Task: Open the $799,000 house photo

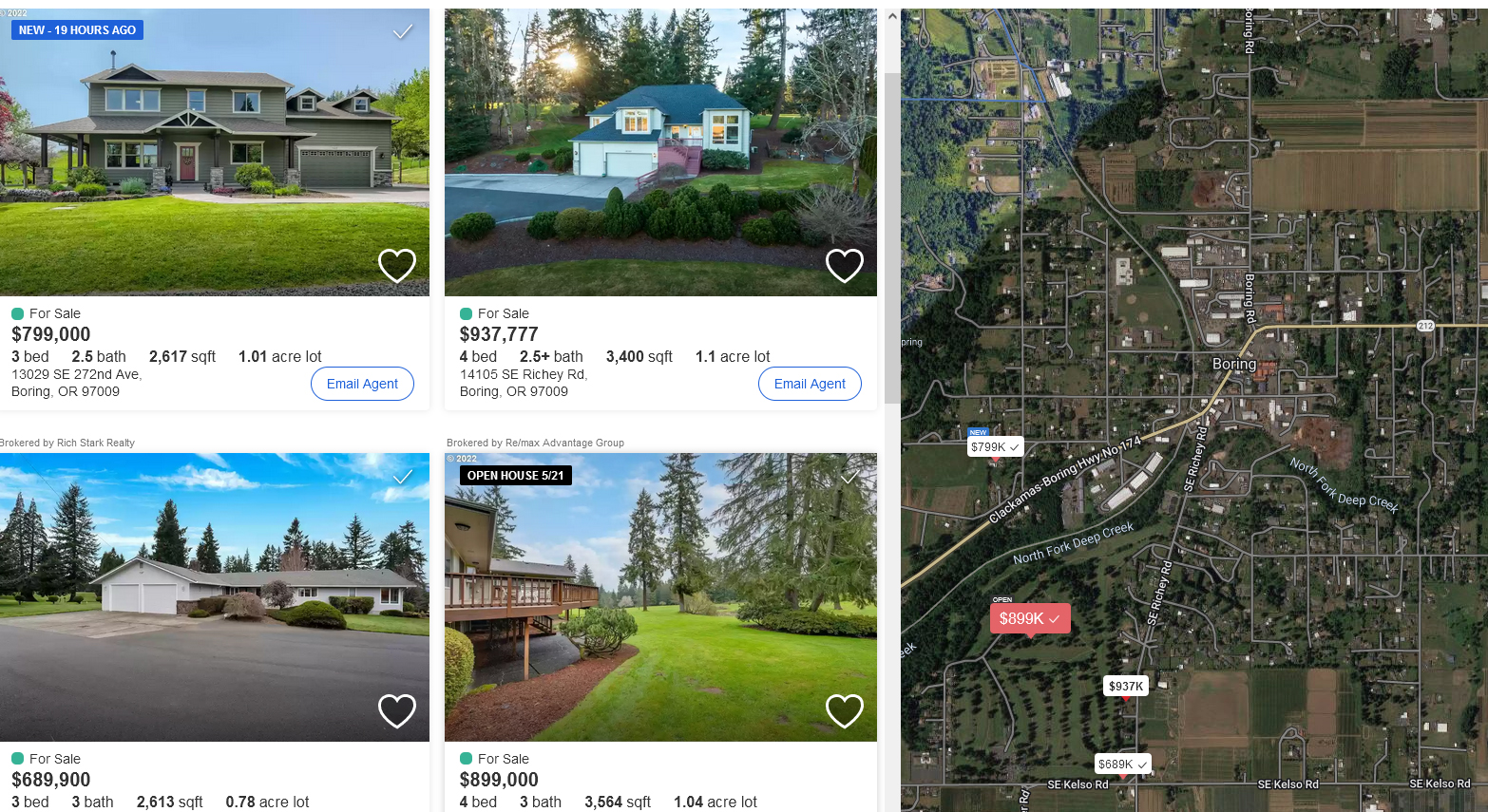Action: 215,152
